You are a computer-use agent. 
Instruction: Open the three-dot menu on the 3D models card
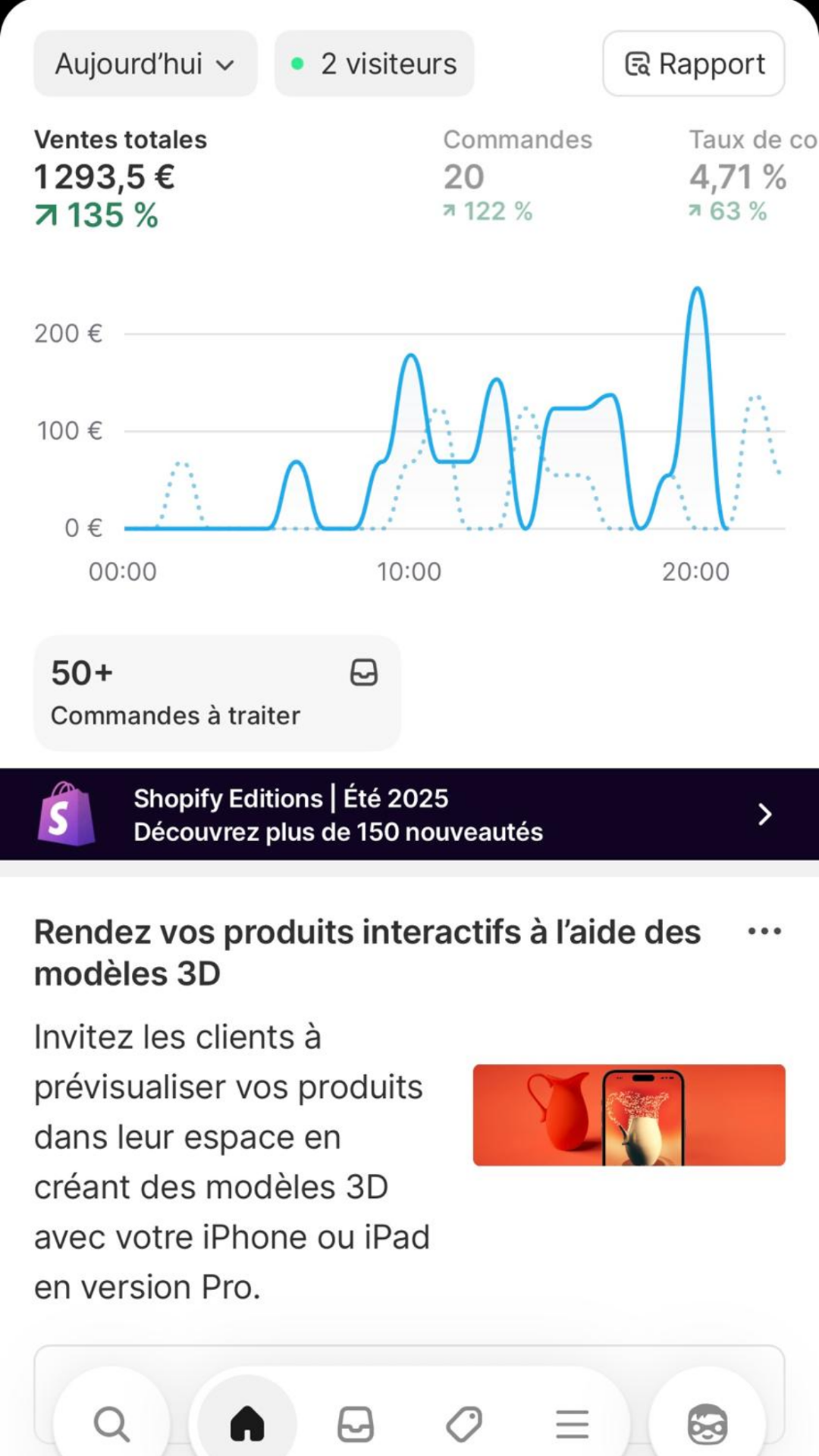coord(764,932)
